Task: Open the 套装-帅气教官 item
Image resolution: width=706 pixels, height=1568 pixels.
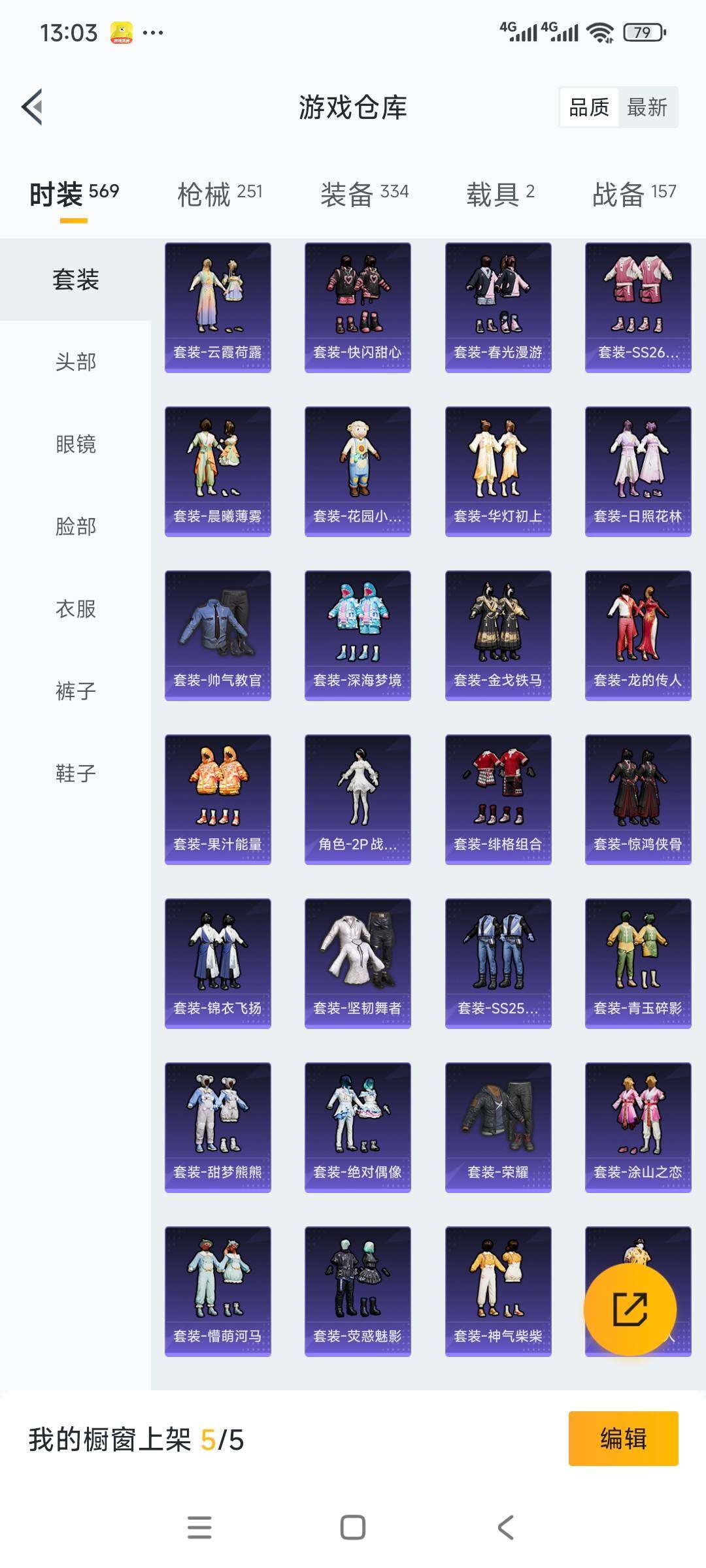Action: click(218, 636)
